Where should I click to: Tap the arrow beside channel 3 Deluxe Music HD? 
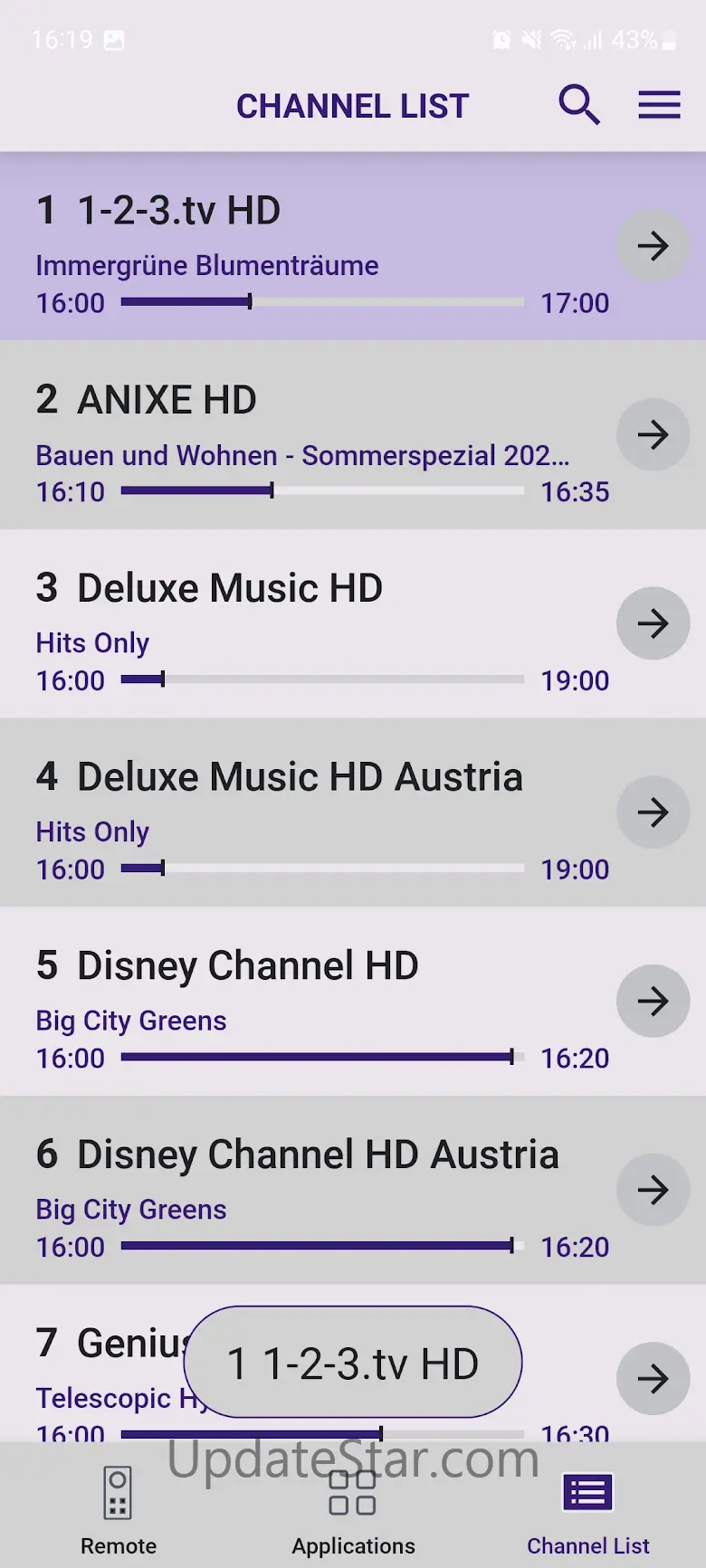[x=653, y=623]
